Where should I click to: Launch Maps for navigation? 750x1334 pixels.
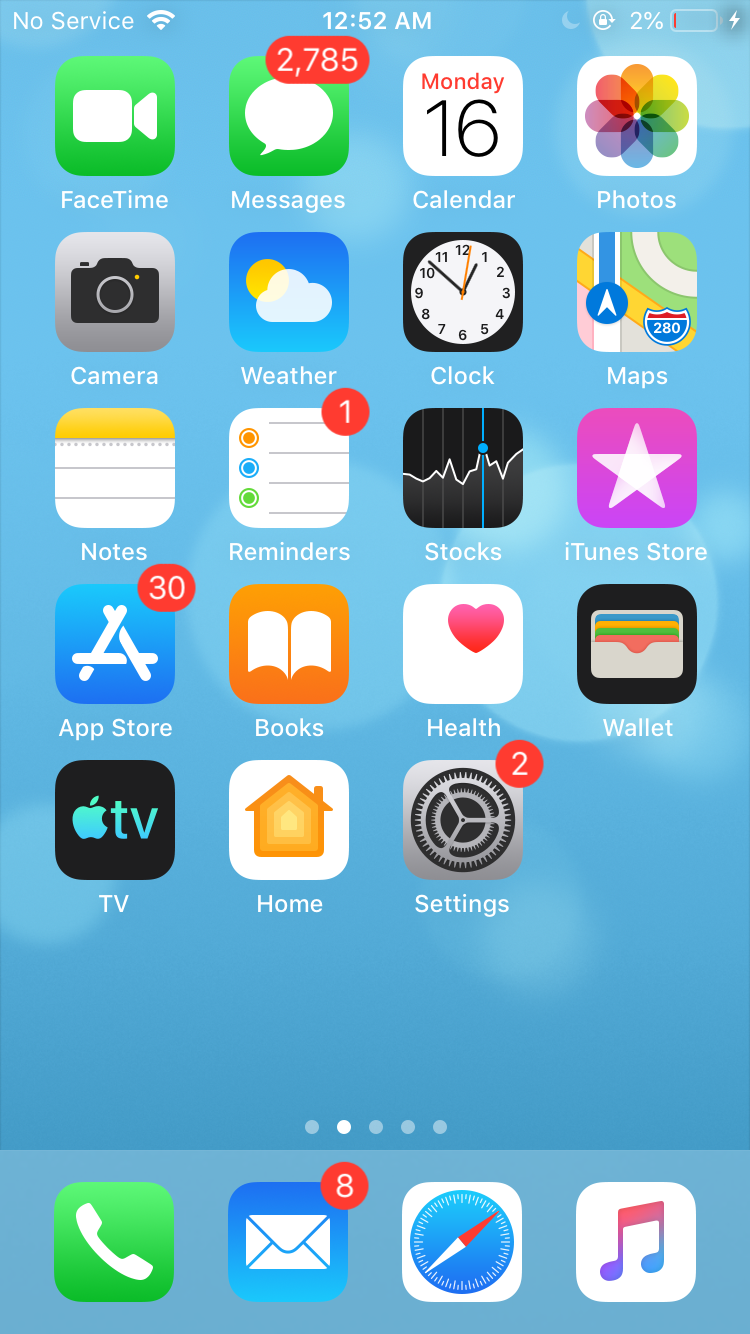pyautogui.click(x=636, y=291)
